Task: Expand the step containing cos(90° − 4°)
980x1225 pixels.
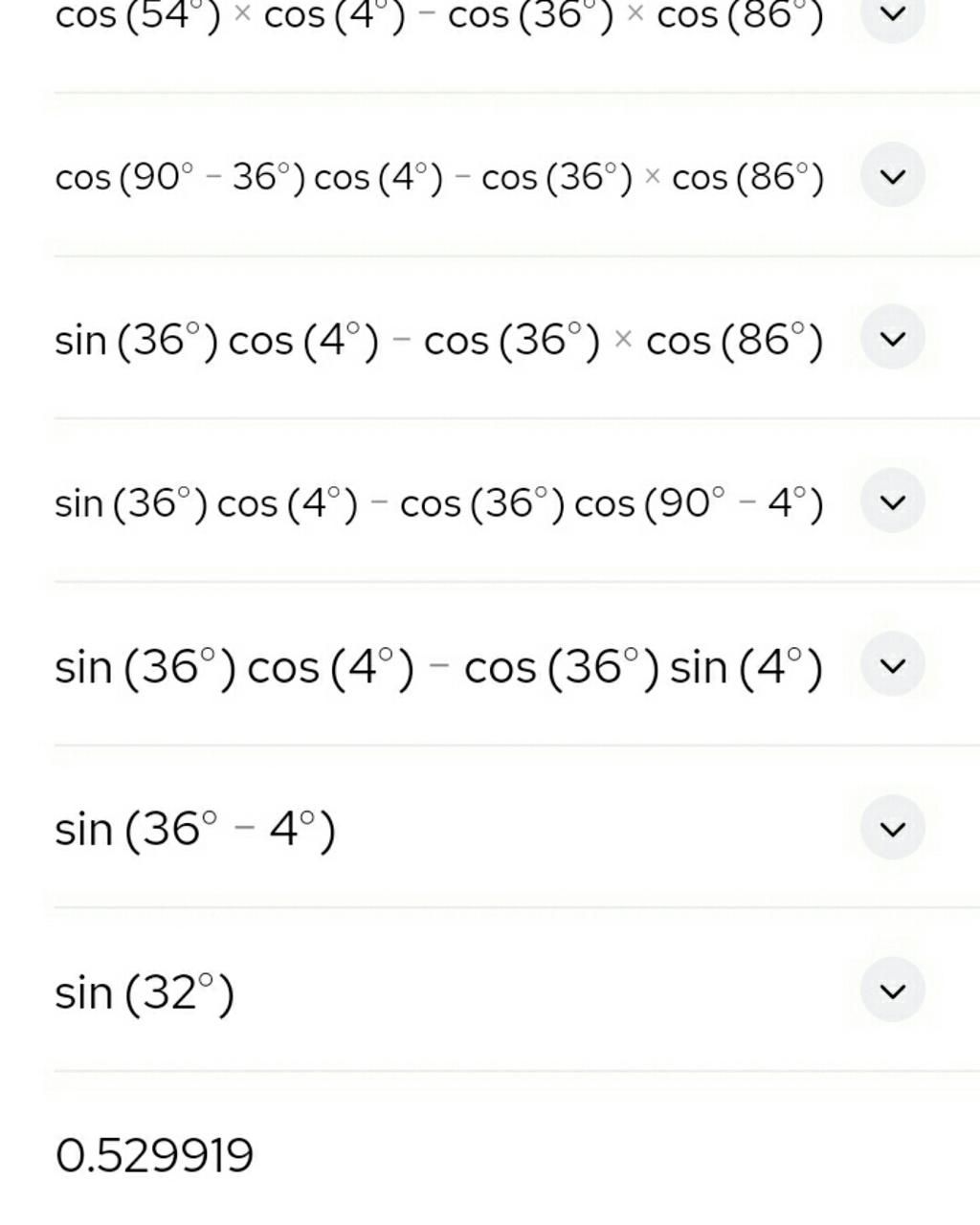Action: click(892, 501)
